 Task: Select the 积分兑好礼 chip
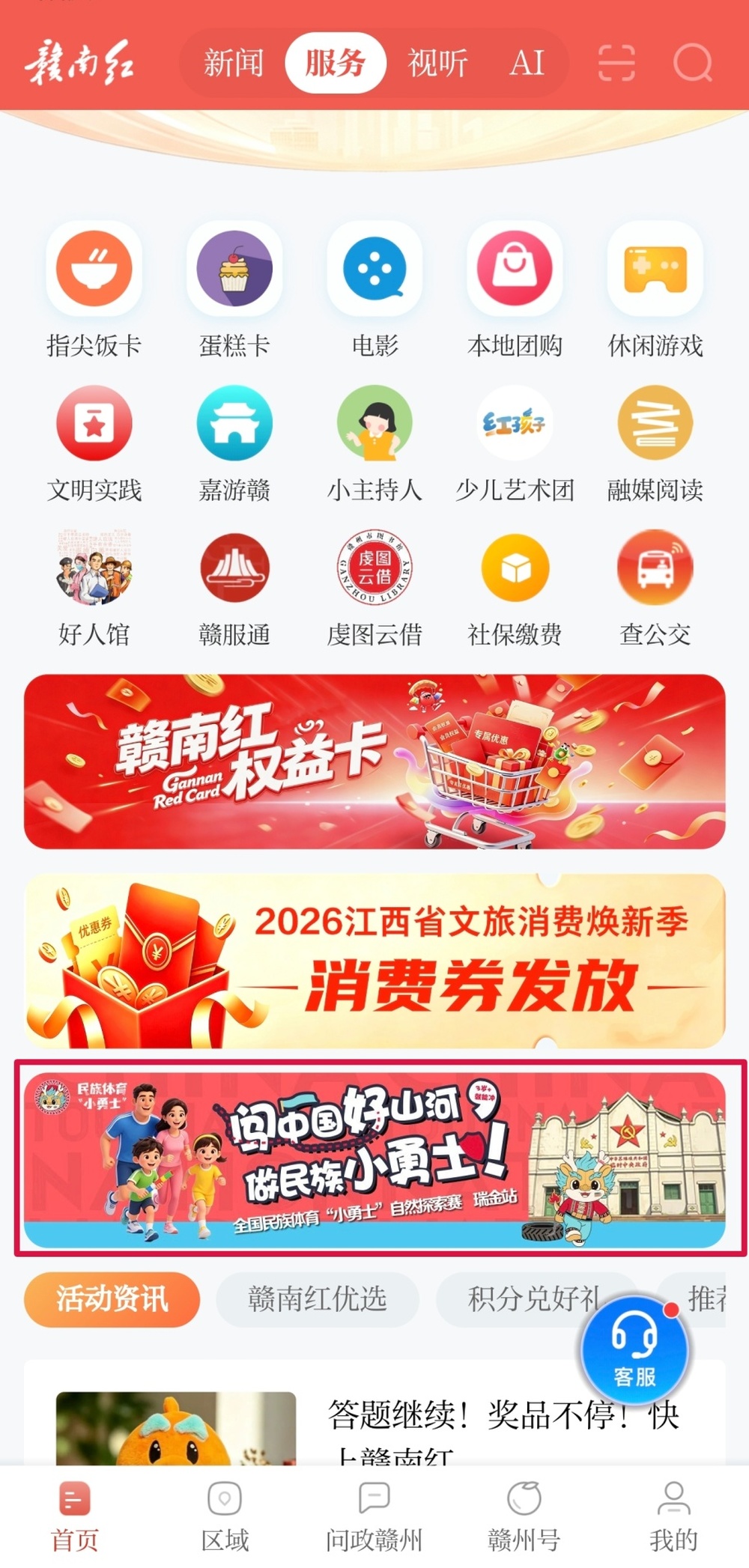pyautogui.click(x=535, y=1299)
